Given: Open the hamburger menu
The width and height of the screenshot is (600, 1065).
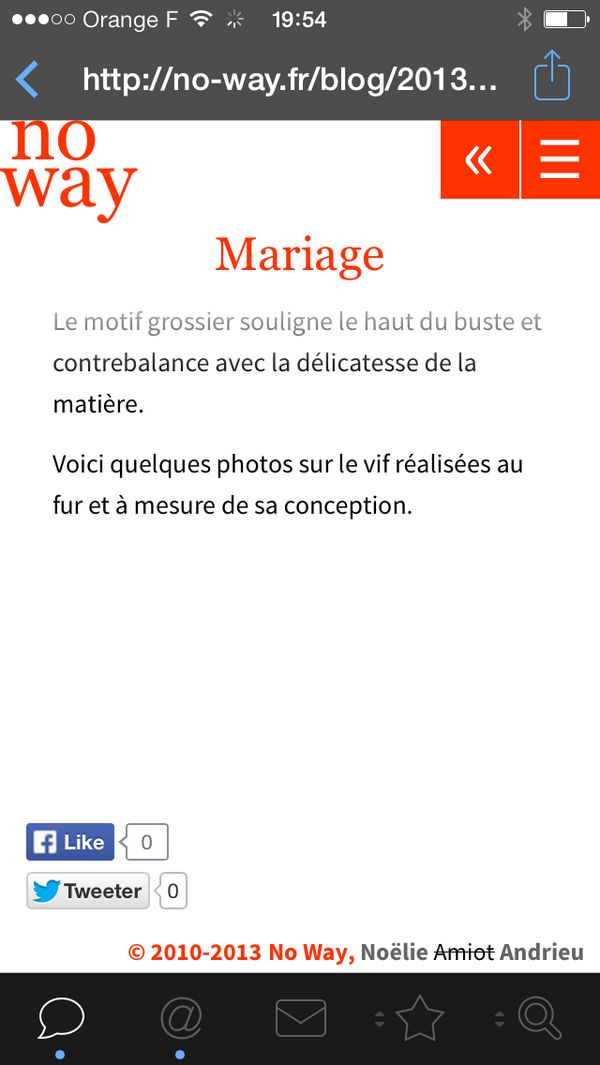Looking at the screenshot, I should click(x=560, y=160).
